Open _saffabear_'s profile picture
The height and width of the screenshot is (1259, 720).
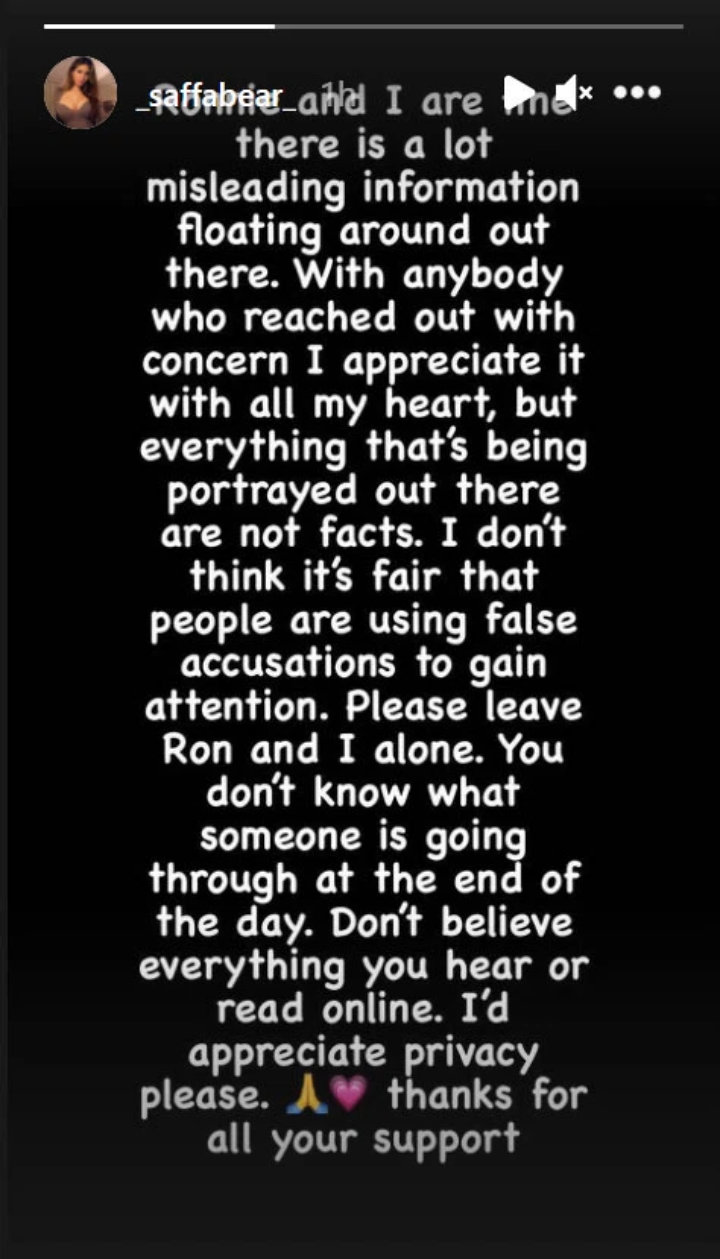point(81,93)
